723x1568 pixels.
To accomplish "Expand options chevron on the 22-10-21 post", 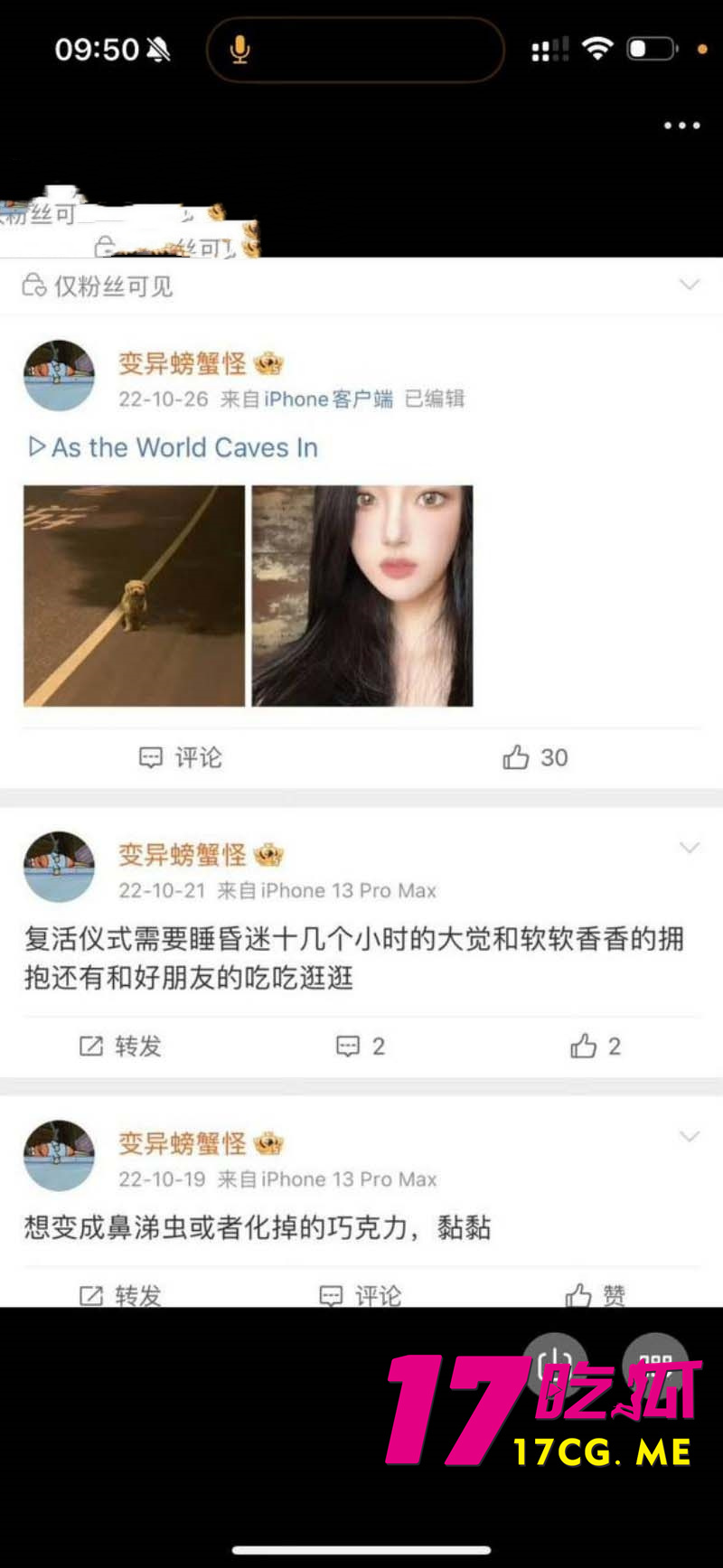I will point(690,848).
